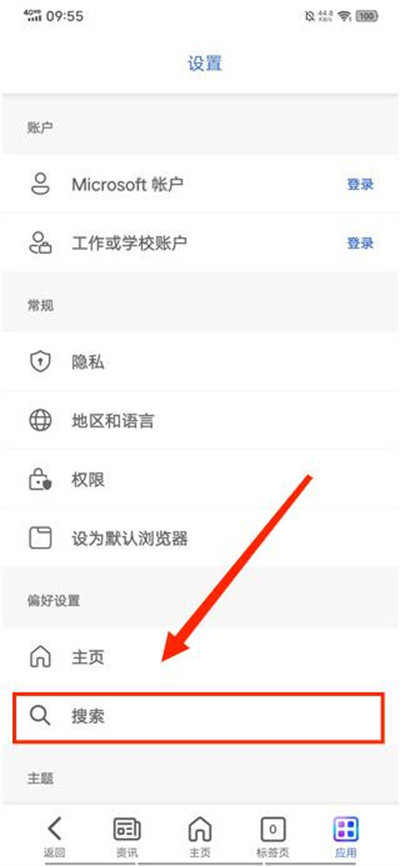Open the 搜索 settings row

198,717
